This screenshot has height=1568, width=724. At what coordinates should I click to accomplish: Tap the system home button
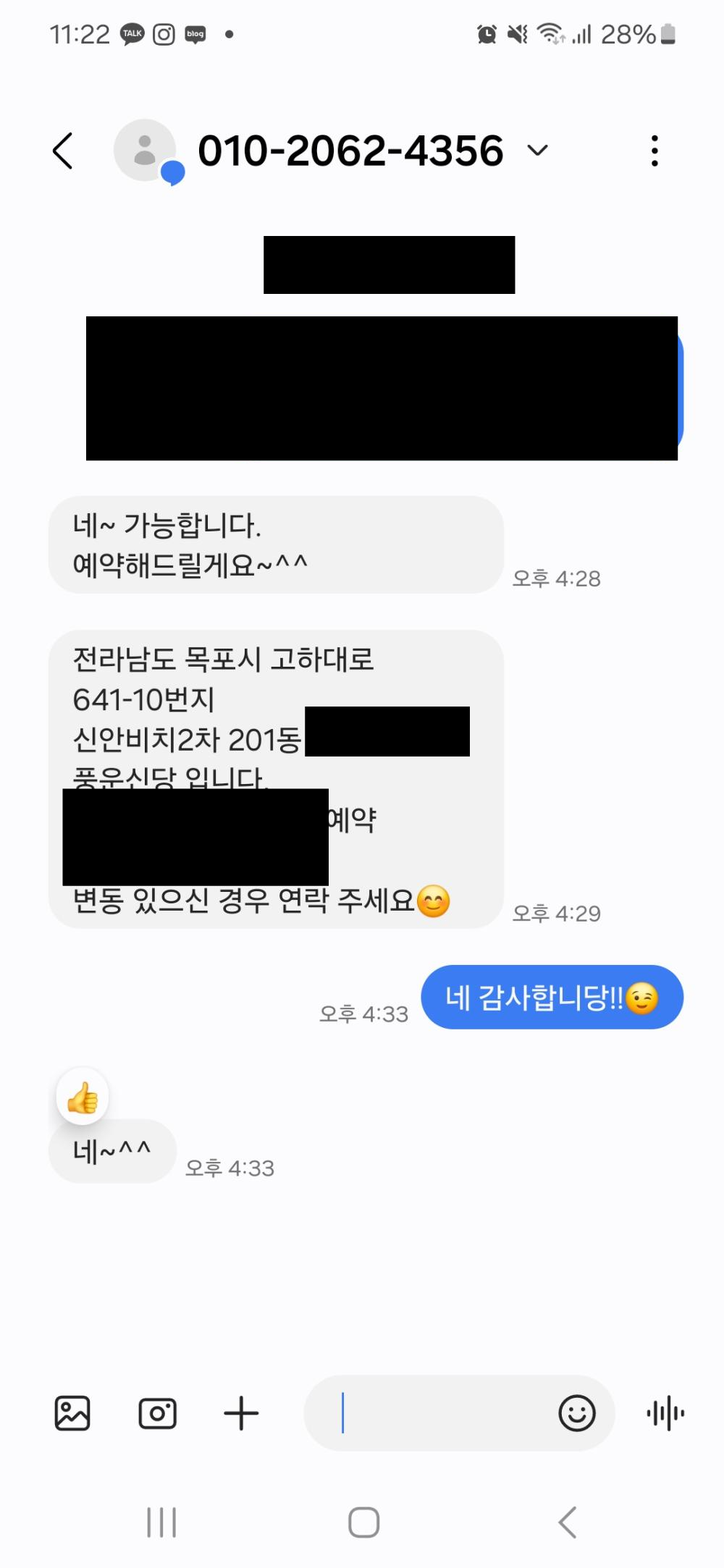[363, 1522]
